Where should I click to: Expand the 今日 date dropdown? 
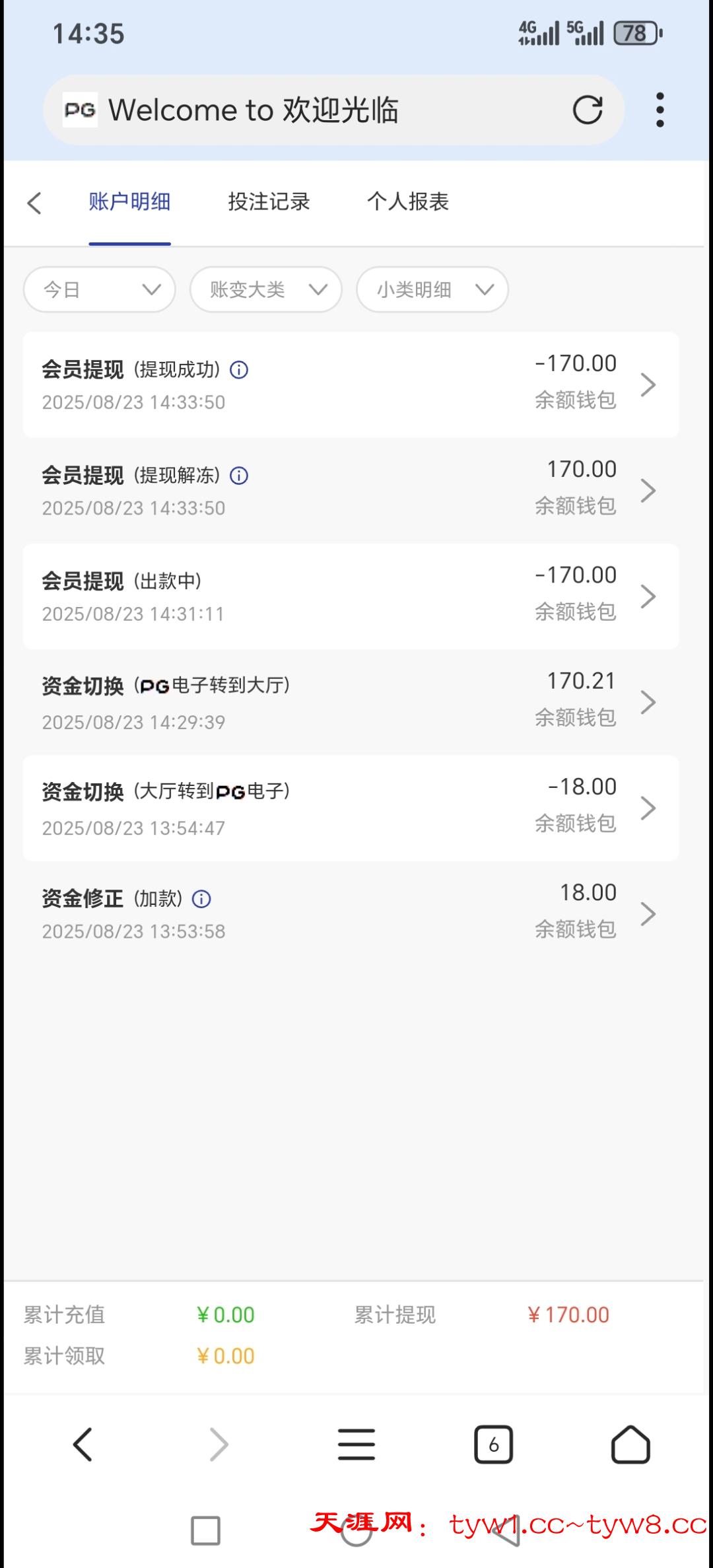coord(100,289)
